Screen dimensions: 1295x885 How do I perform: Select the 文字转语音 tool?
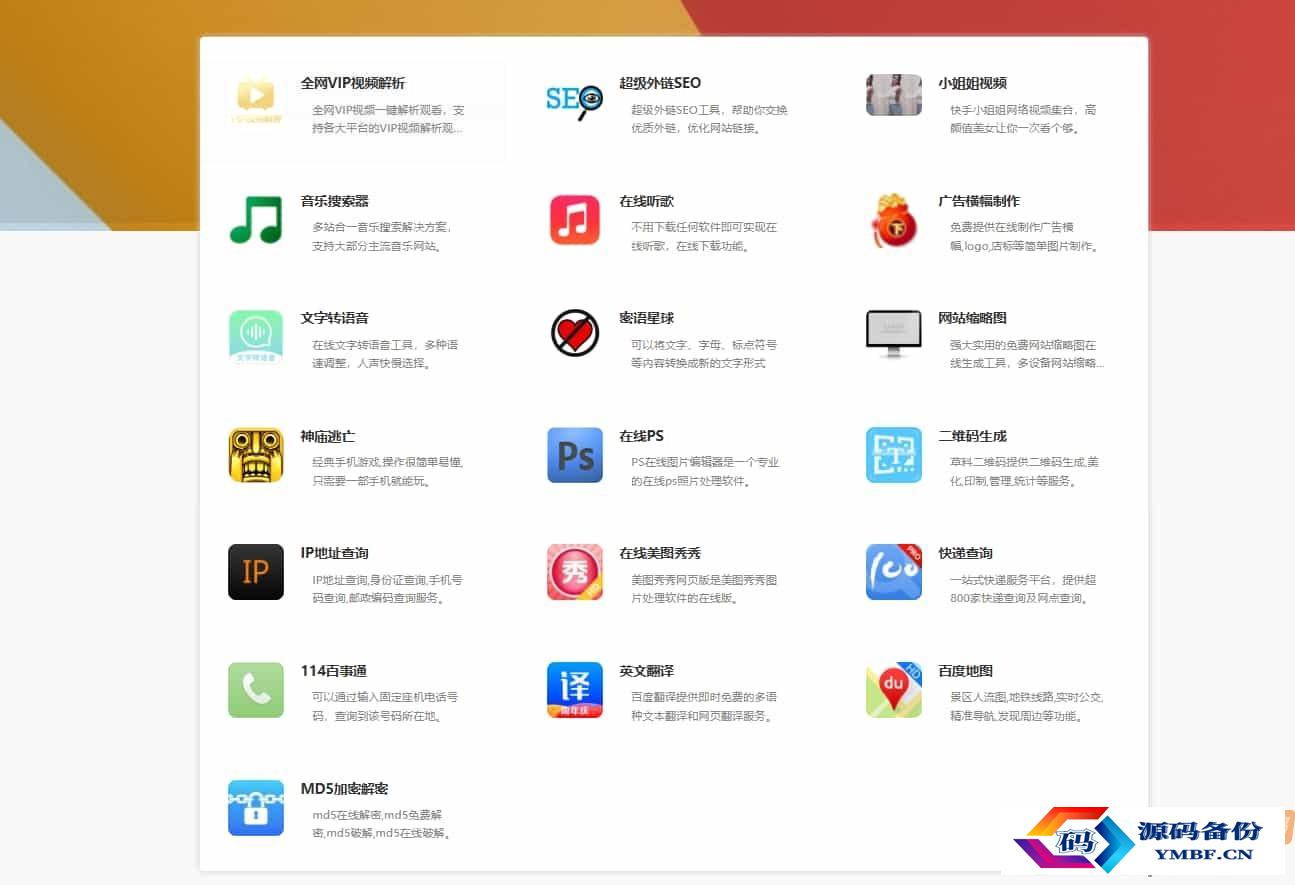pyautogui.click(x=335, y=319)
